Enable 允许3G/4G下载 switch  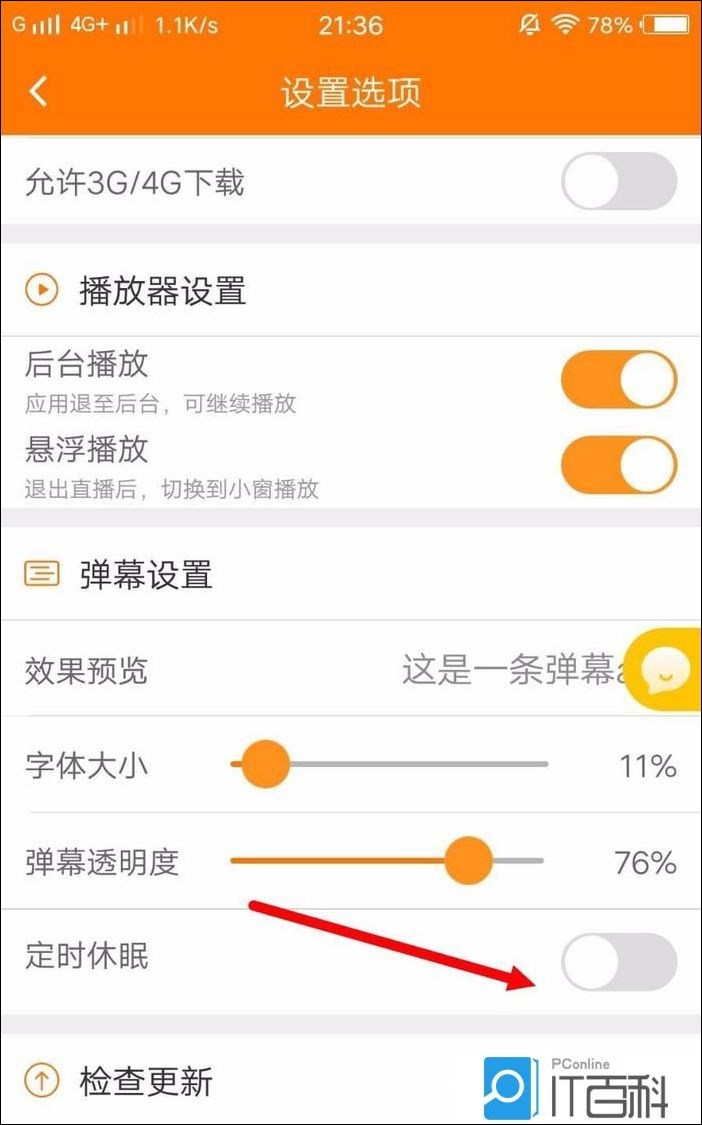click(x=619, y=182)
